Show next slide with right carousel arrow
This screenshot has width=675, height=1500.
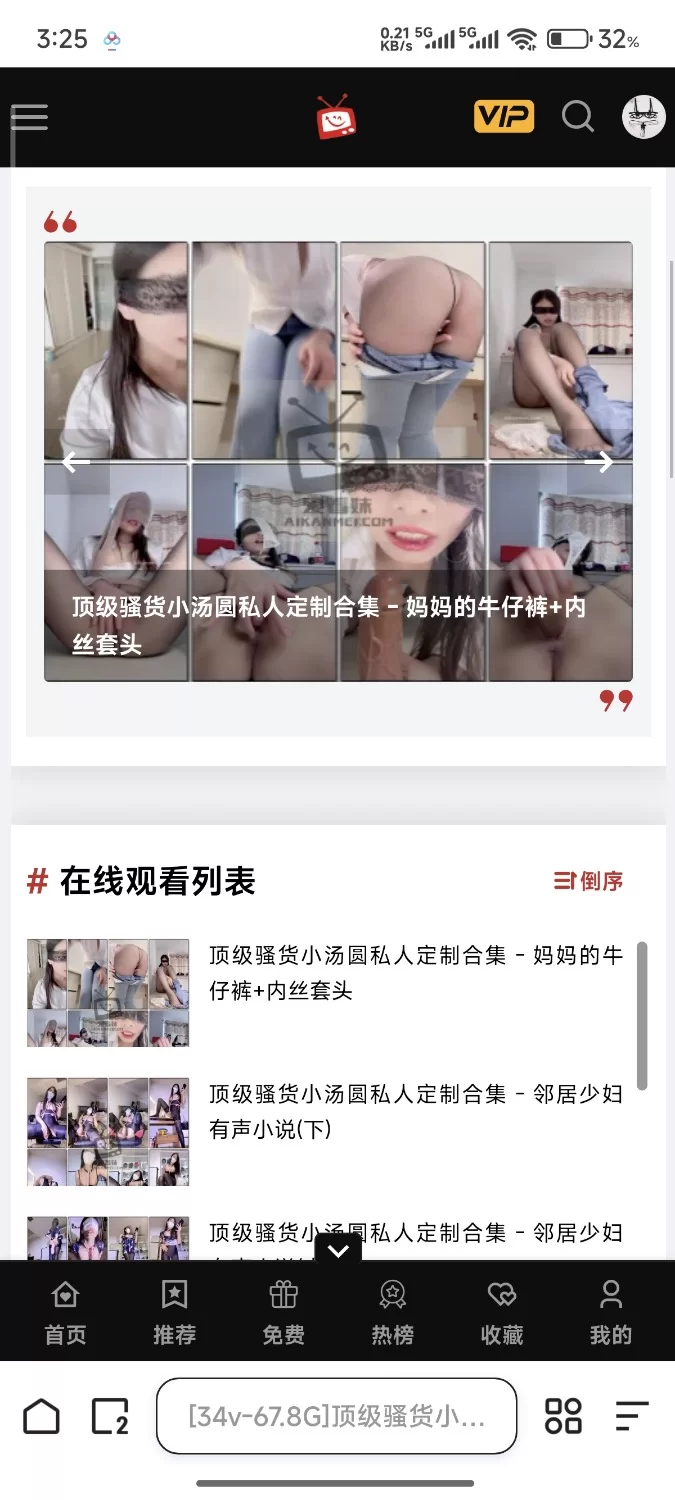point(601,462)
